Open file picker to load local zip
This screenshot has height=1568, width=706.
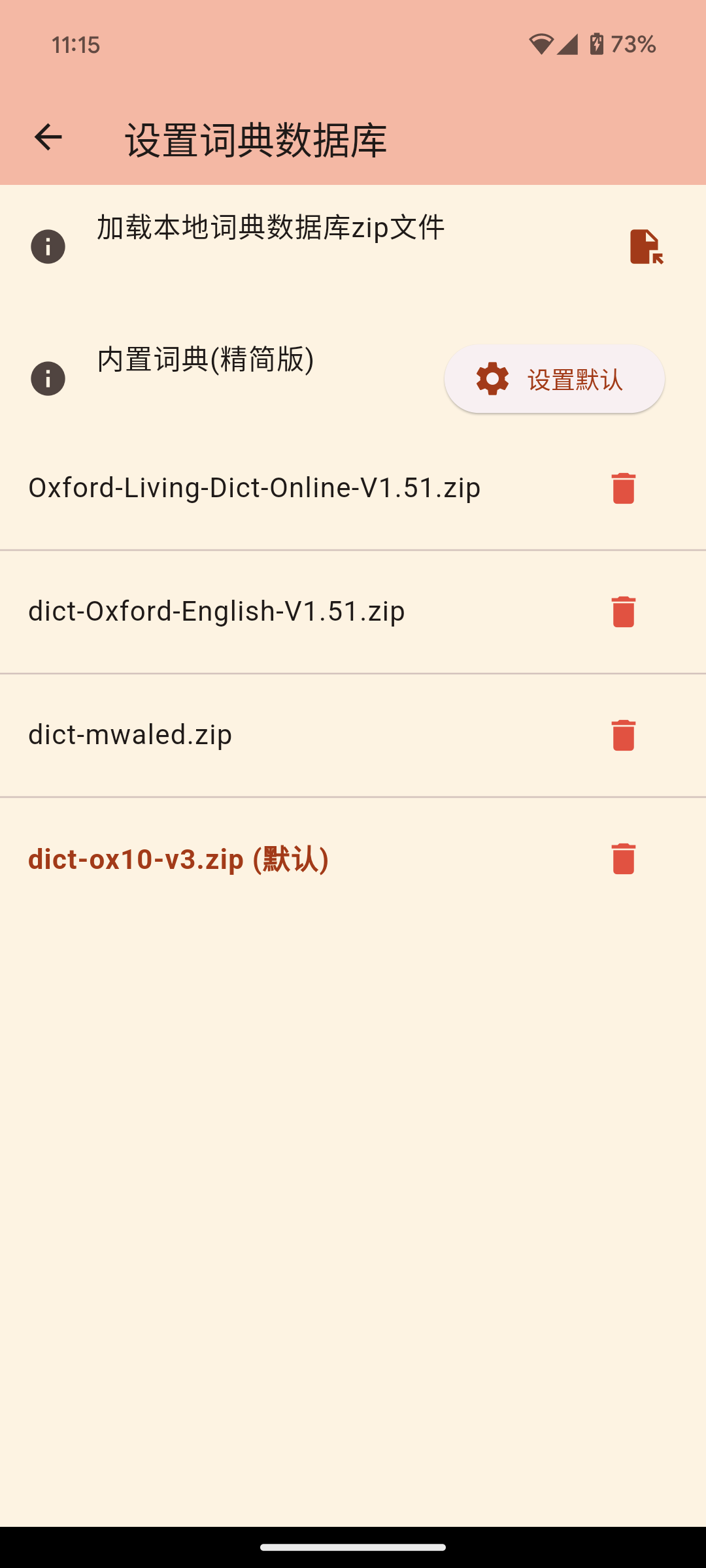click(x=646, y=247)
